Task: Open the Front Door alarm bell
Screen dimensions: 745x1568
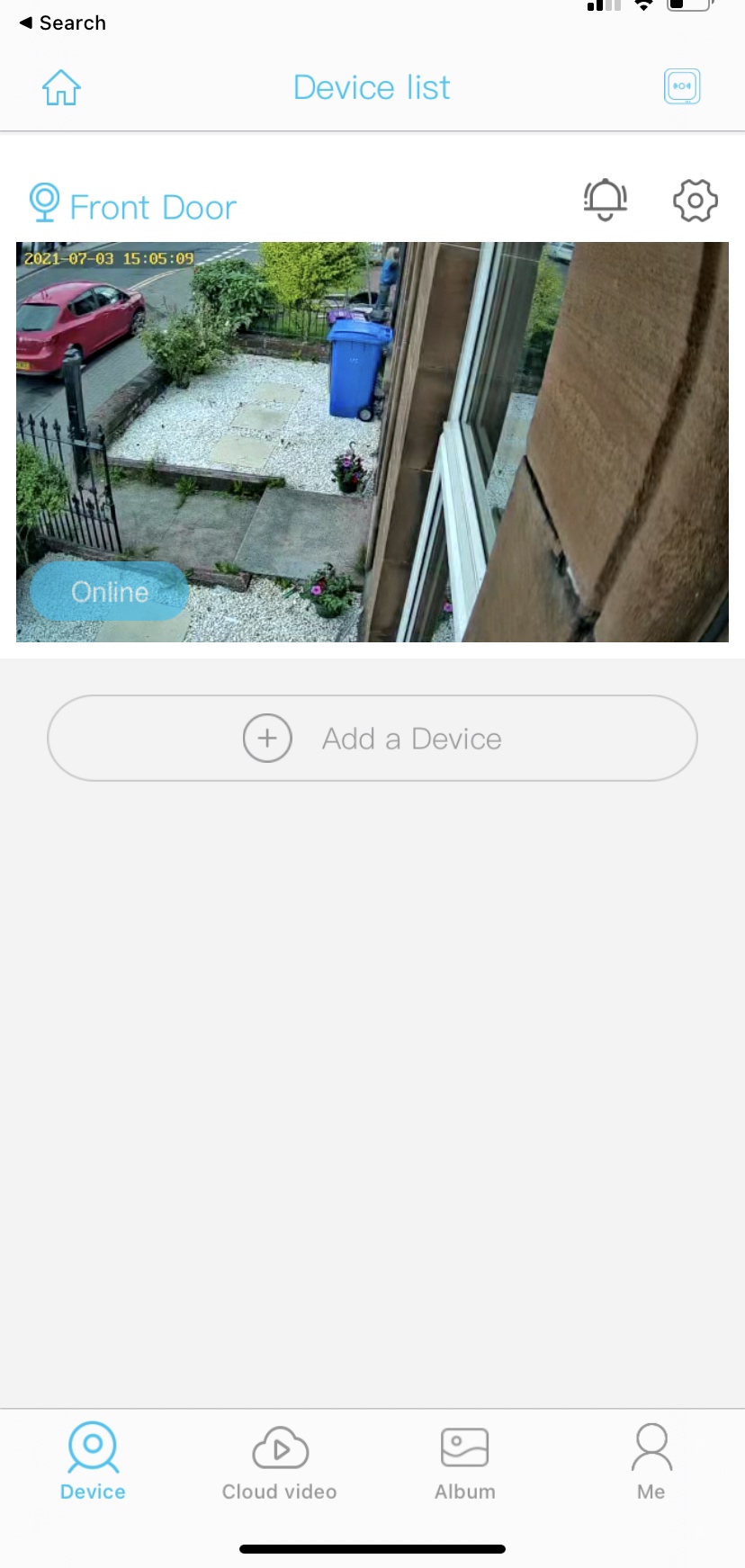Action: (606, 200)
